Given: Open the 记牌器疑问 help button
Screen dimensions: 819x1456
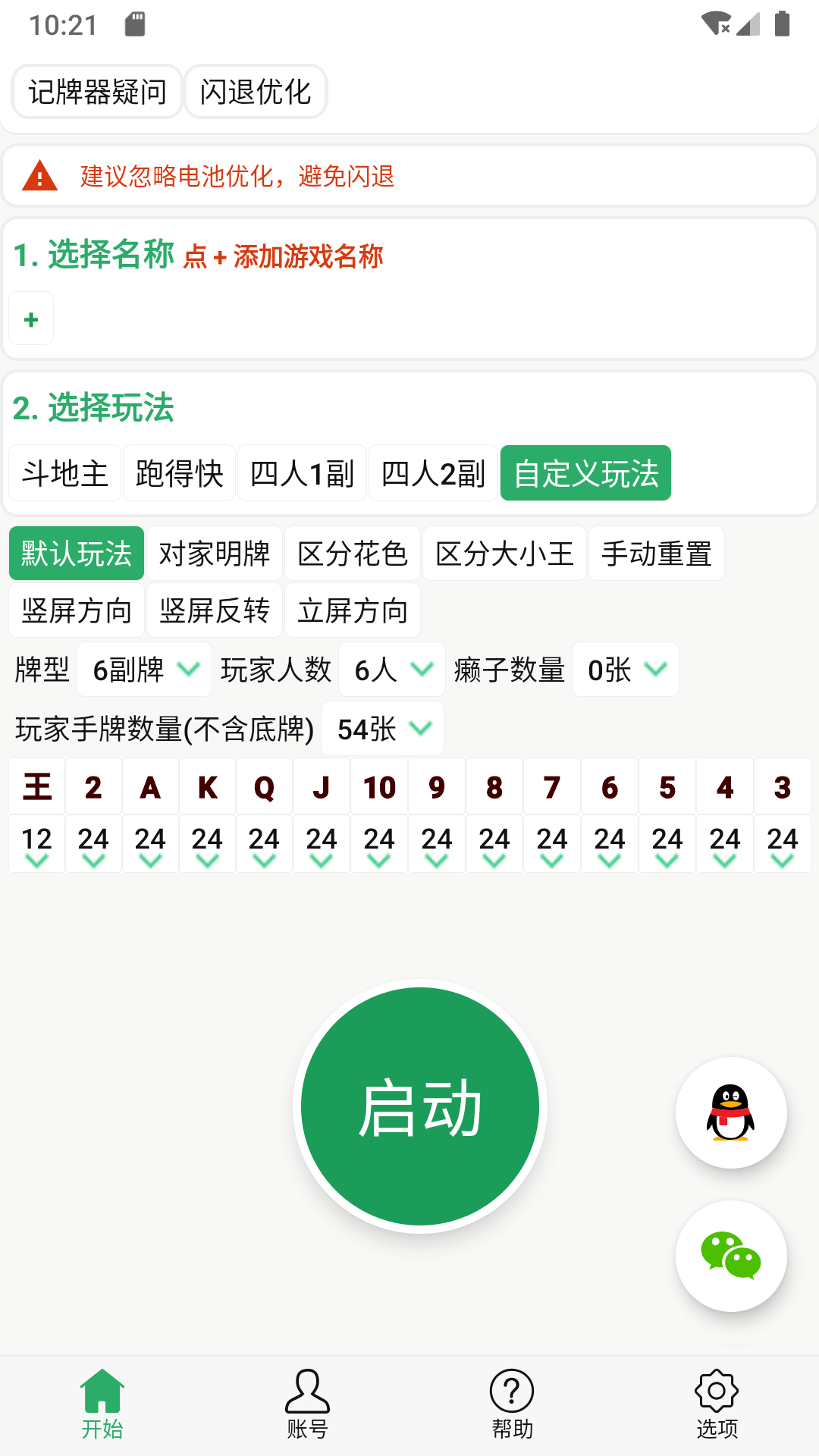Looking at the screenshot, I should tap(96, 91).
